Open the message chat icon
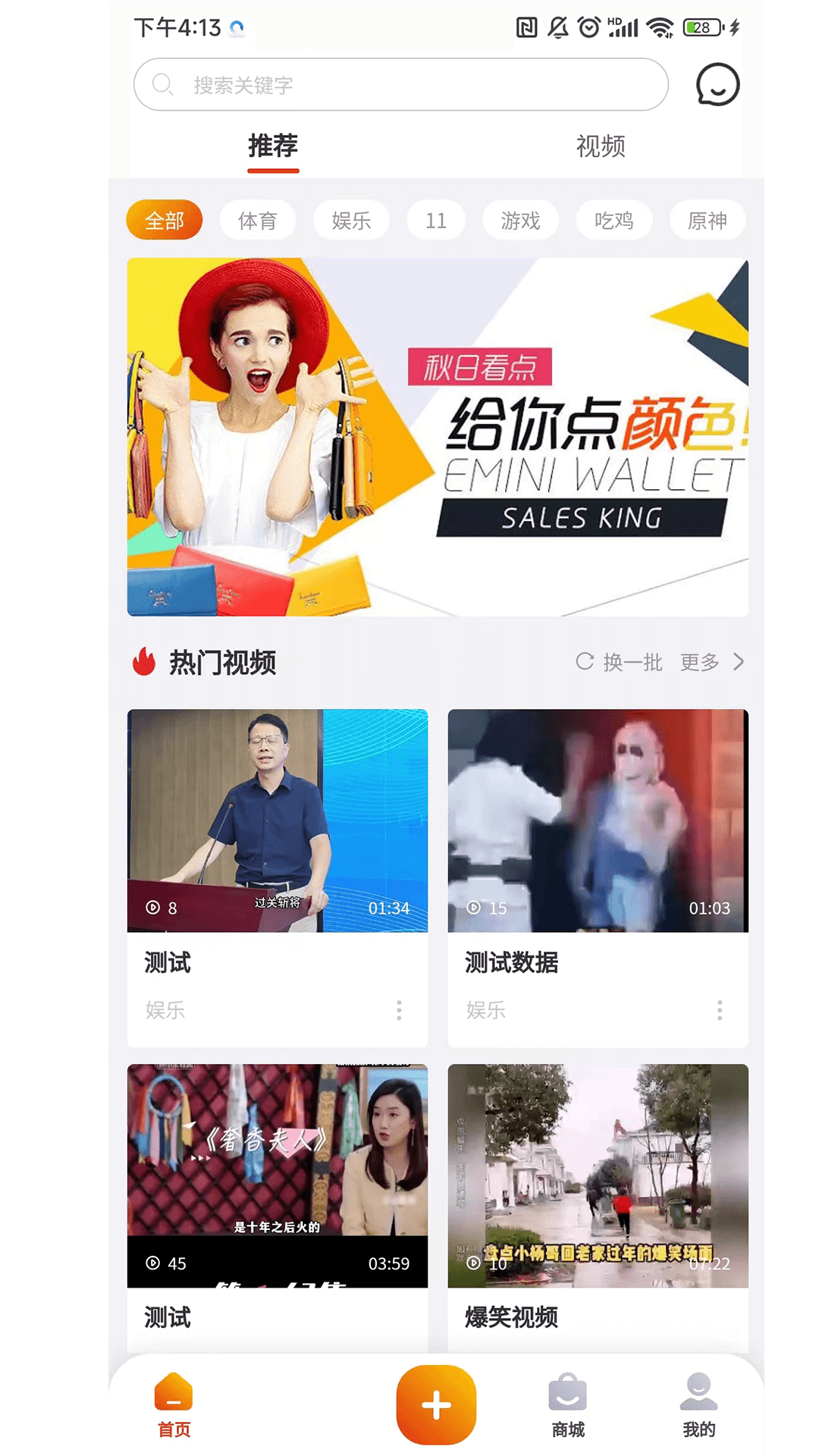This screenshot has width=819, height=1456. pos(717,84)
